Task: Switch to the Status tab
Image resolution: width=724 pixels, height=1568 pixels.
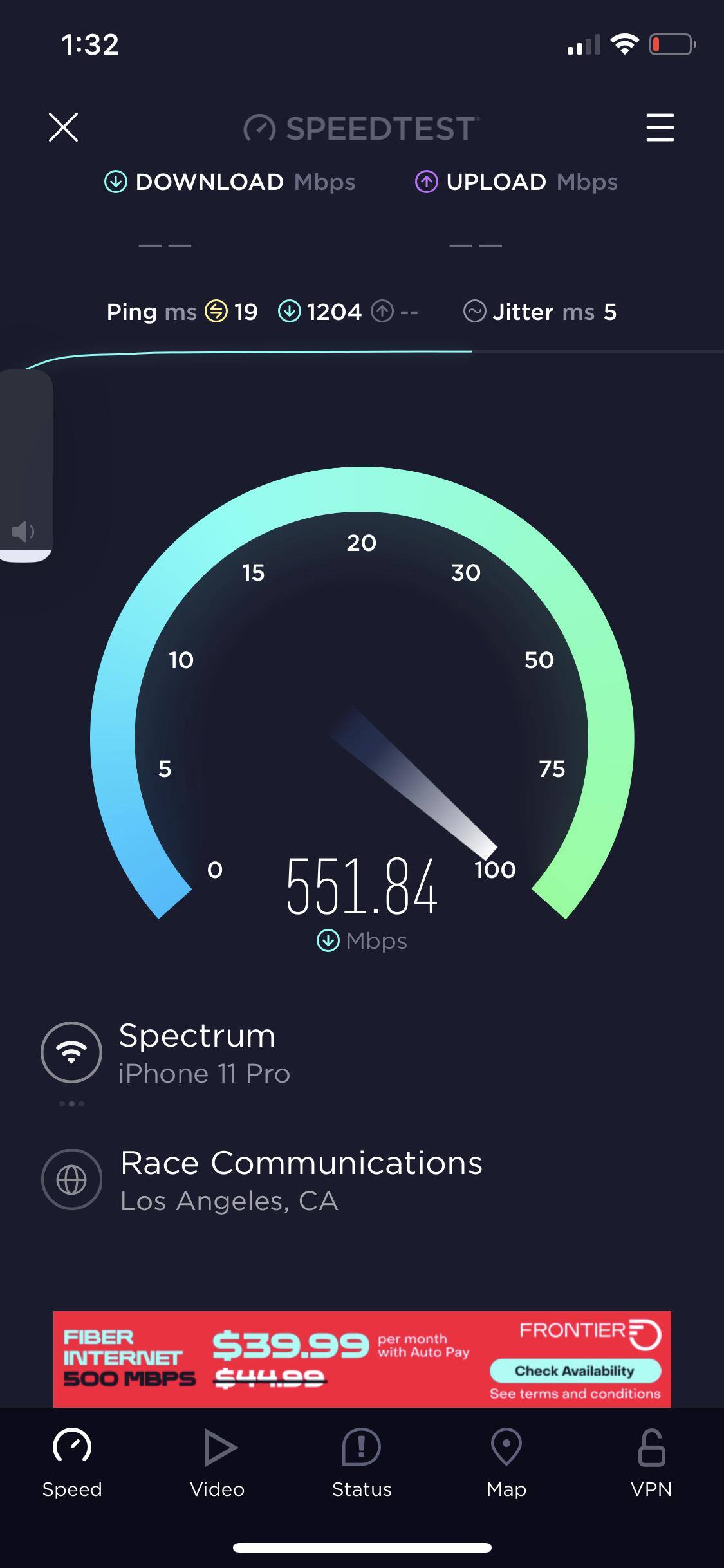Action: click(362, 1462)
